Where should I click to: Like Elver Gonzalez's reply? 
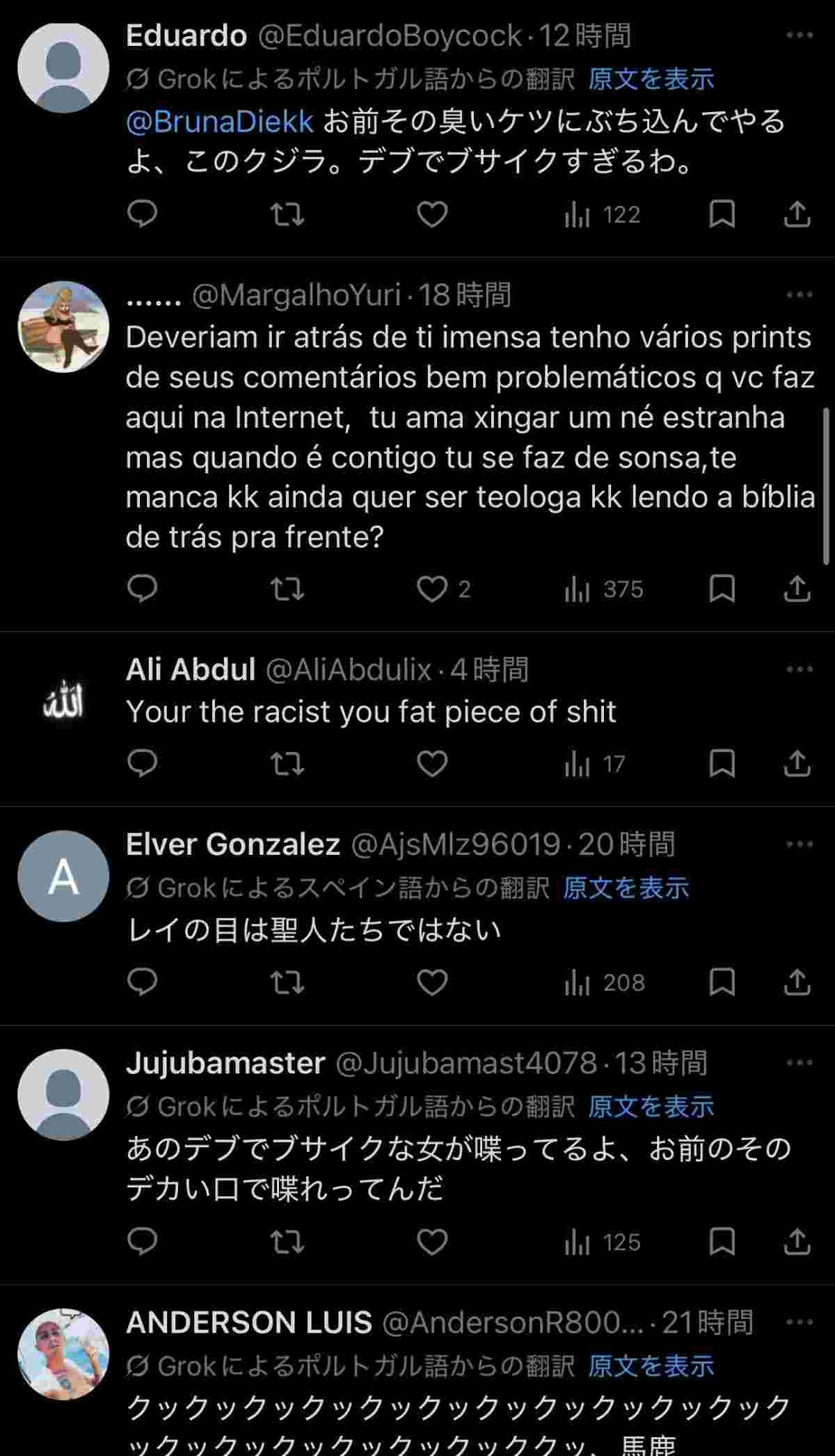click(431, 982)
